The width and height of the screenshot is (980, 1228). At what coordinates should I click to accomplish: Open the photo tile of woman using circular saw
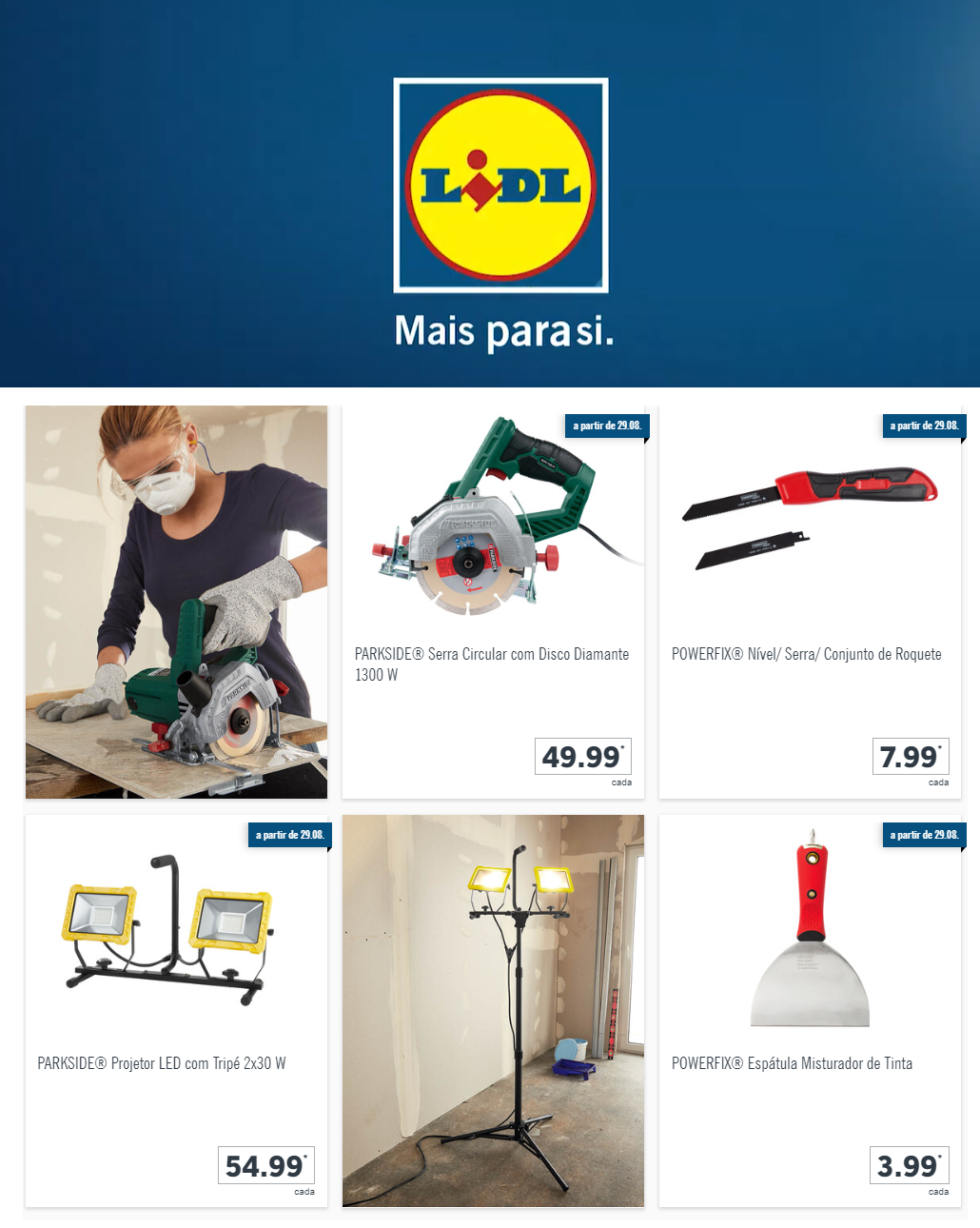(176, 602)
